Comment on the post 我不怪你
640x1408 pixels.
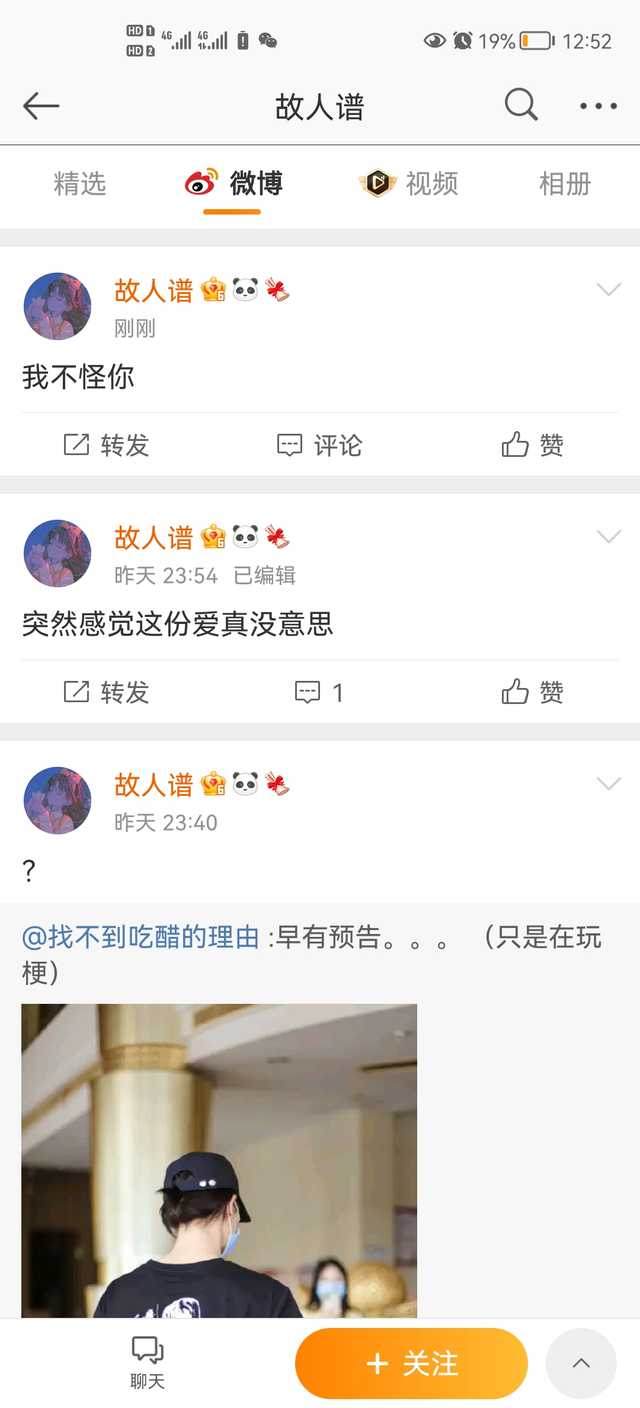(319, 445)
